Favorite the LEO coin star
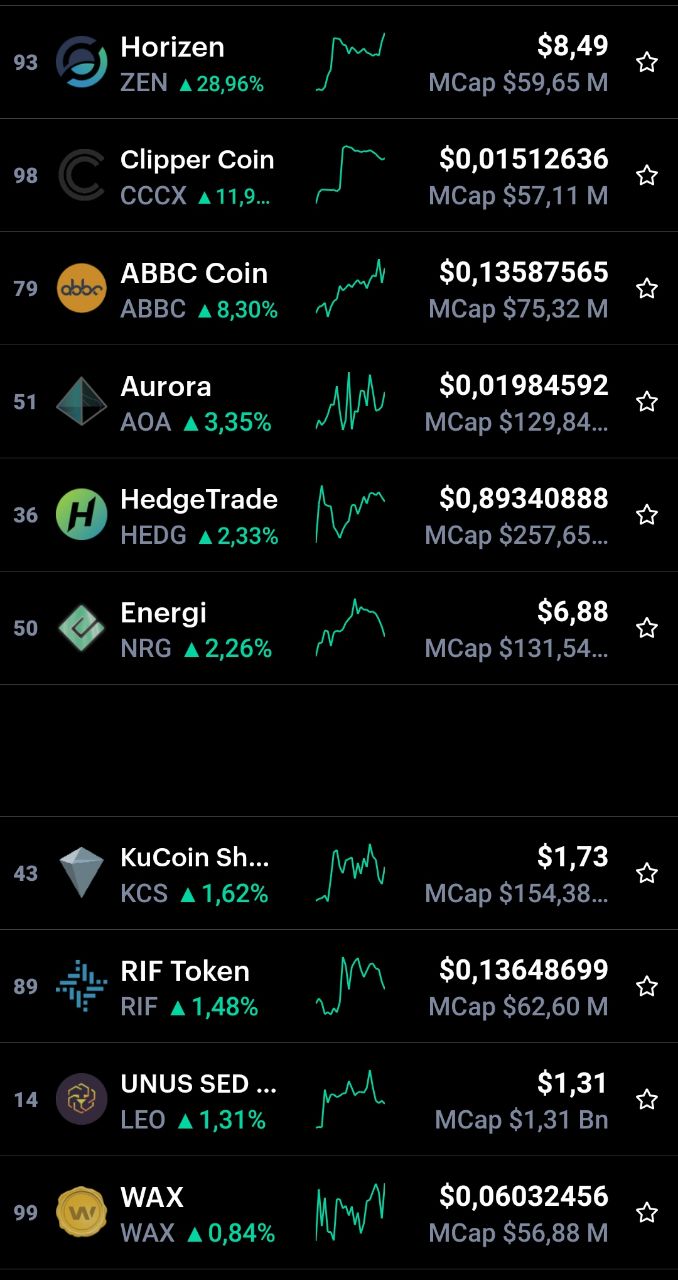678x1280 pixels. point(647,1100)
